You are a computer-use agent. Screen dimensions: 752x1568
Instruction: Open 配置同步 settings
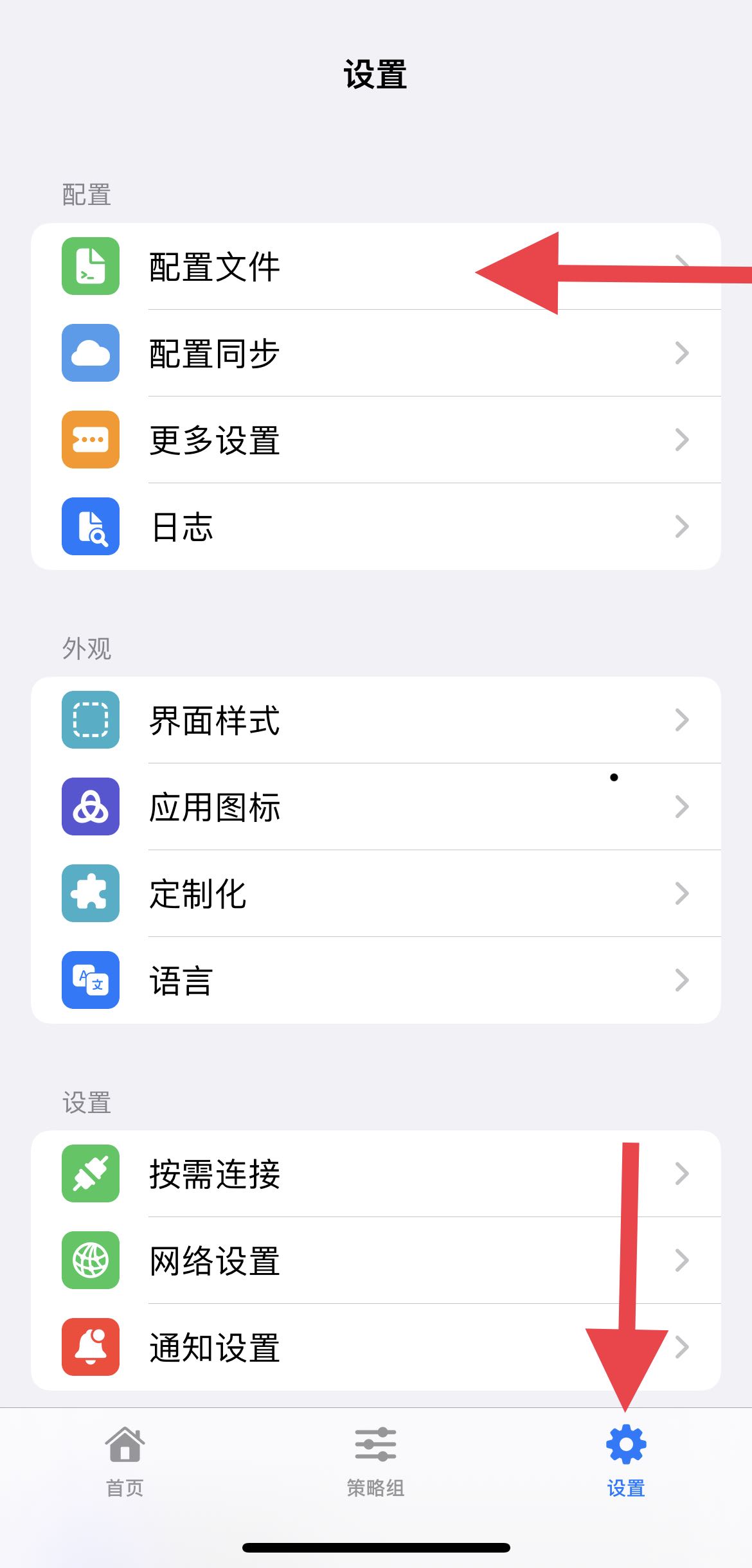point(376,353)
